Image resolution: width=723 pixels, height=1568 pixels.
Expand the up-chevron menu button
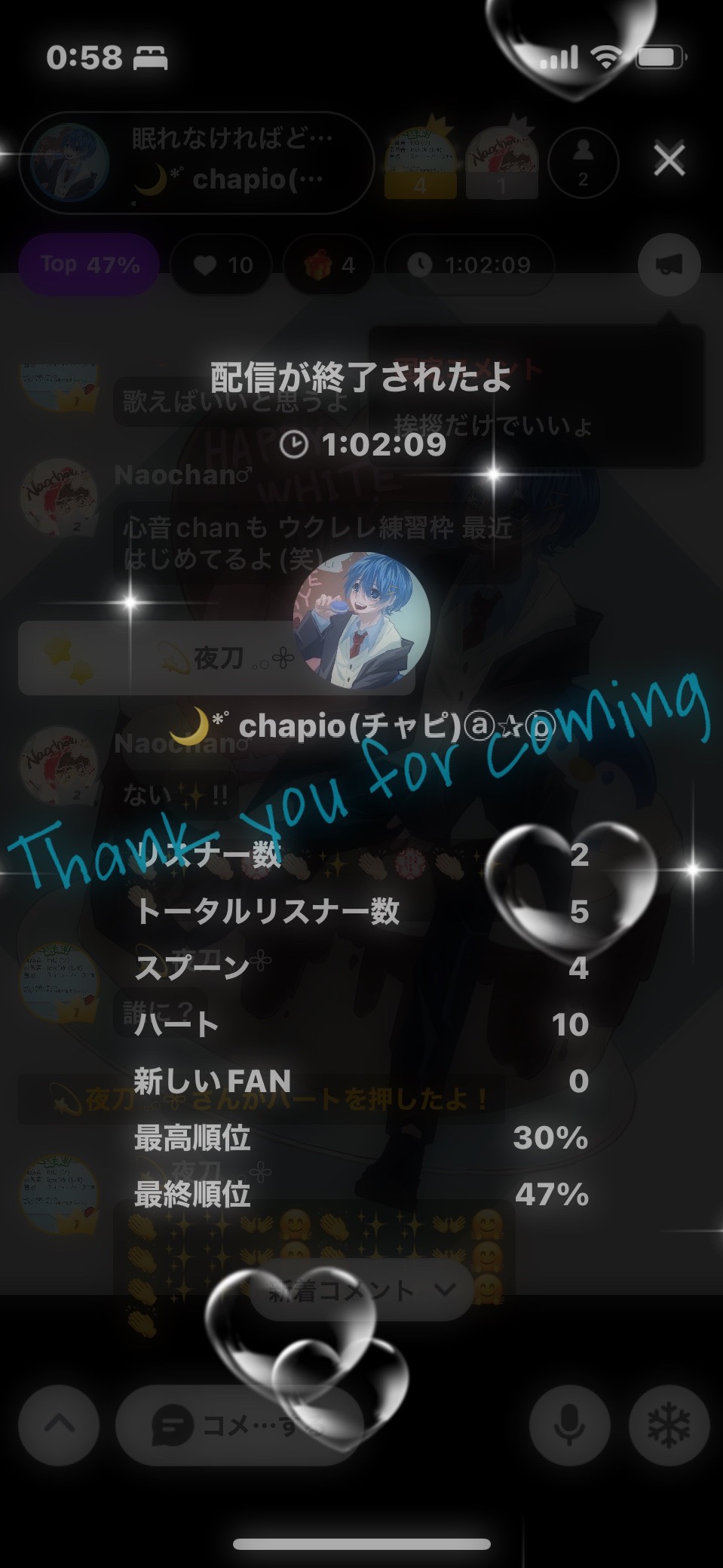pos(59,1425)
